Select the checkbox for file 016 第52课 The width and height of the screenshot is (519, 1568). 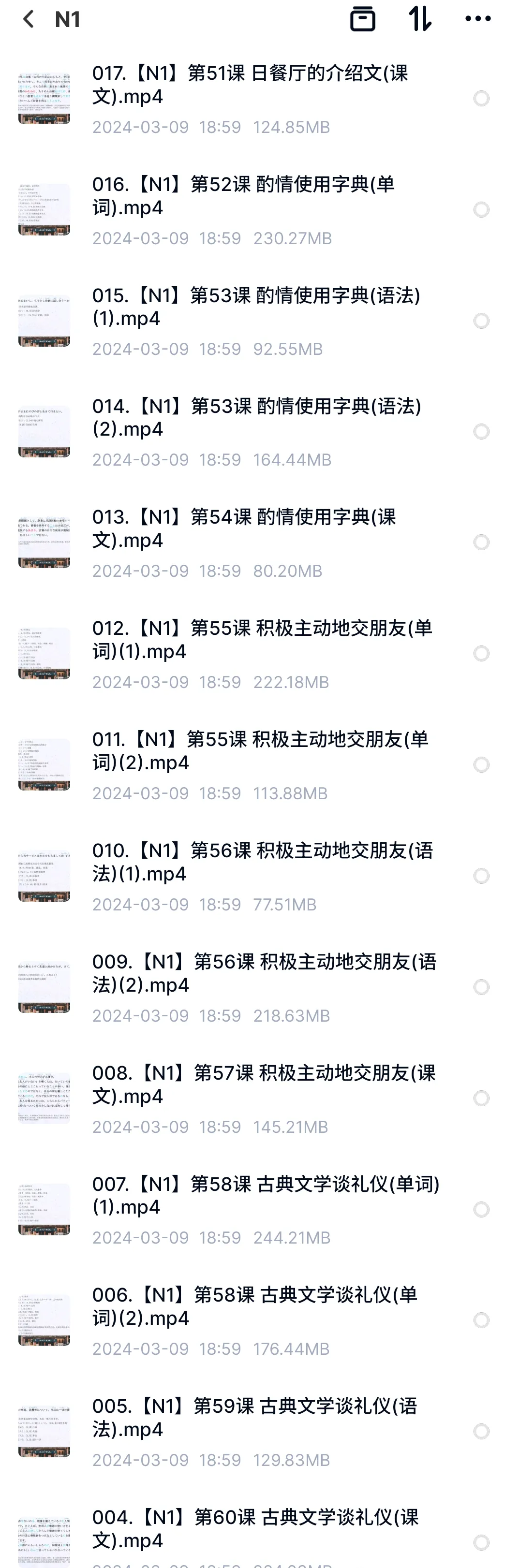click(481, 209)
